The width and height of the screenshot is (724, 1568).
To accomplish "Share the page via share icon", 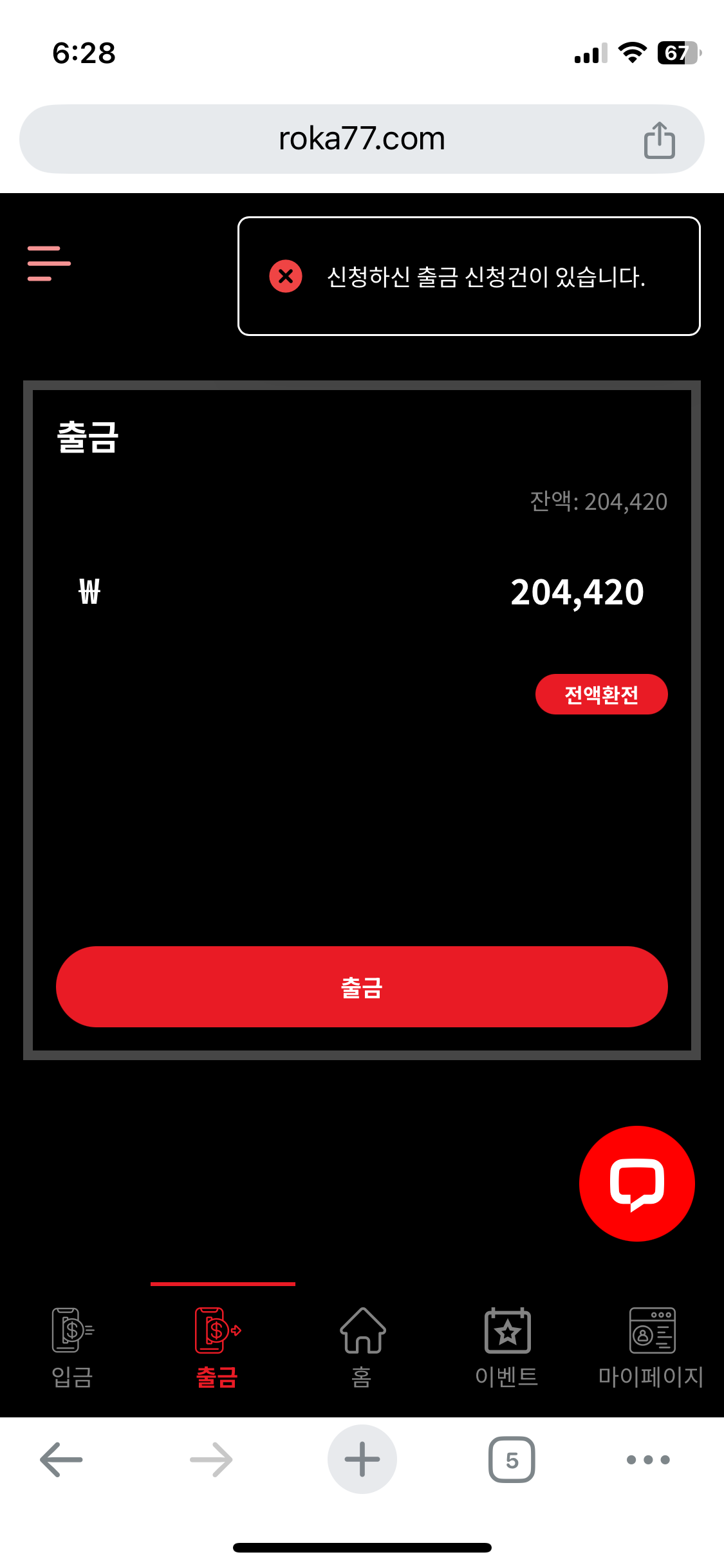I will (659, 140).
